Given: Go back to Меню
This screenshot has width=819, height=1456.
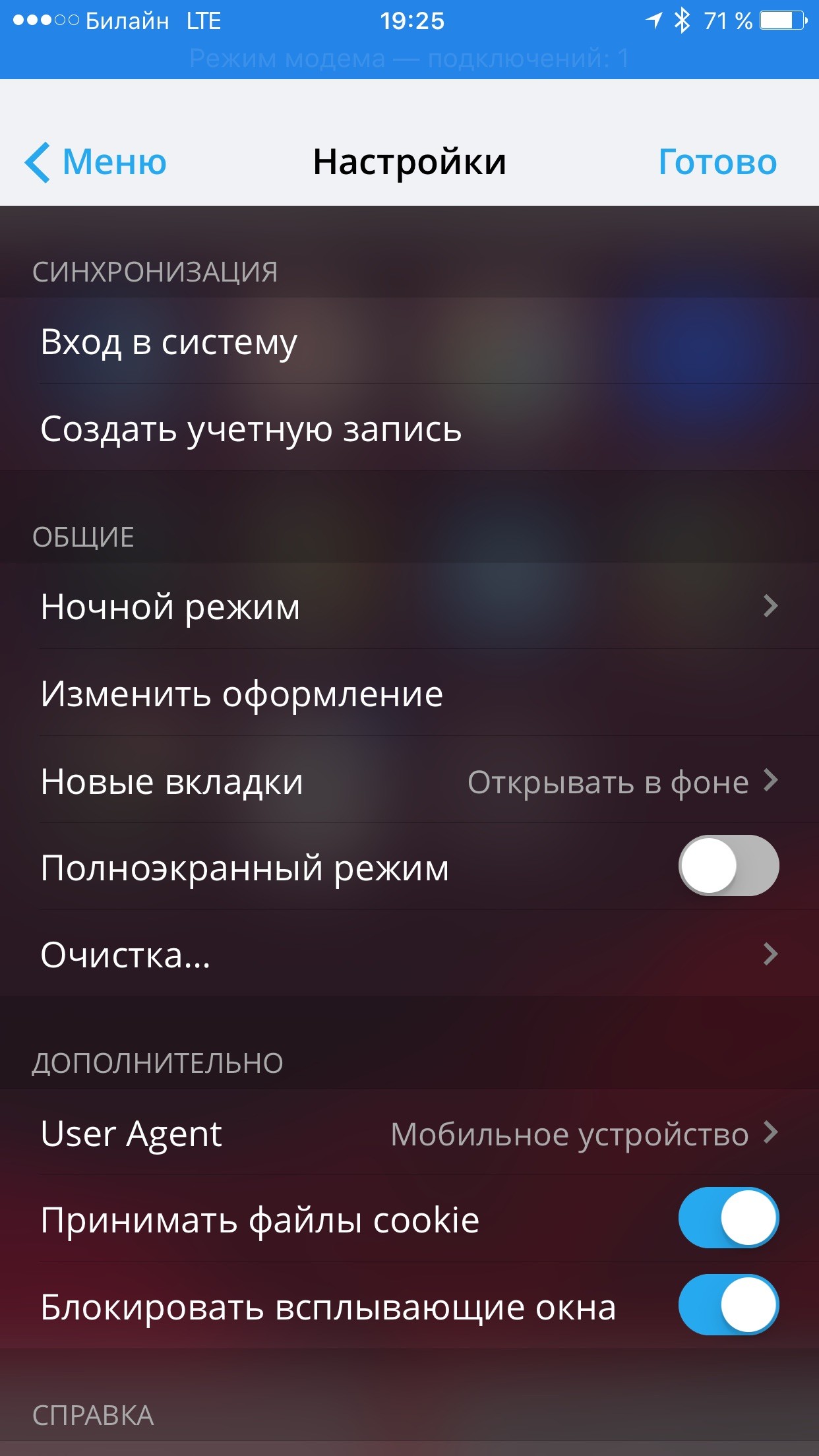Looking at the screenshot, I should 96,162.
